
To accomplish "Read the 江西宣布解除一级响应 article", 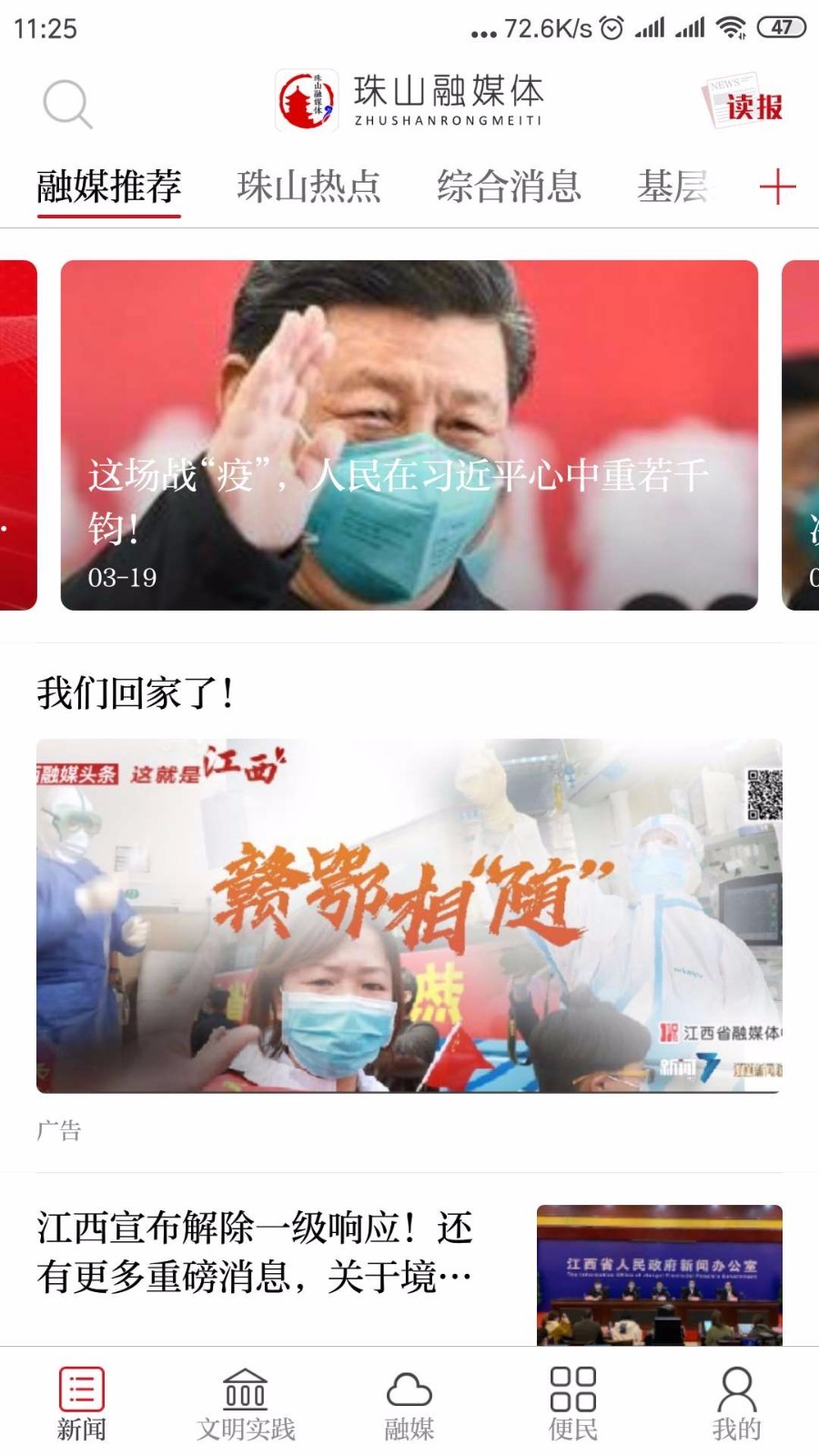I will [x=255, y=1252].
